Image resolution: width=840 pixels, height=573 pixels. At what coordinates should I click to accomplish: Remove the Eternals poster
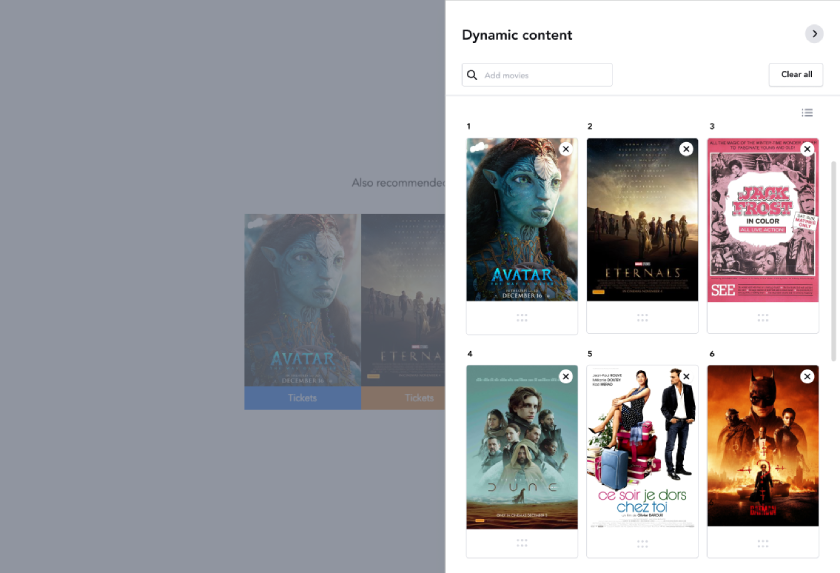pos(686,149)
